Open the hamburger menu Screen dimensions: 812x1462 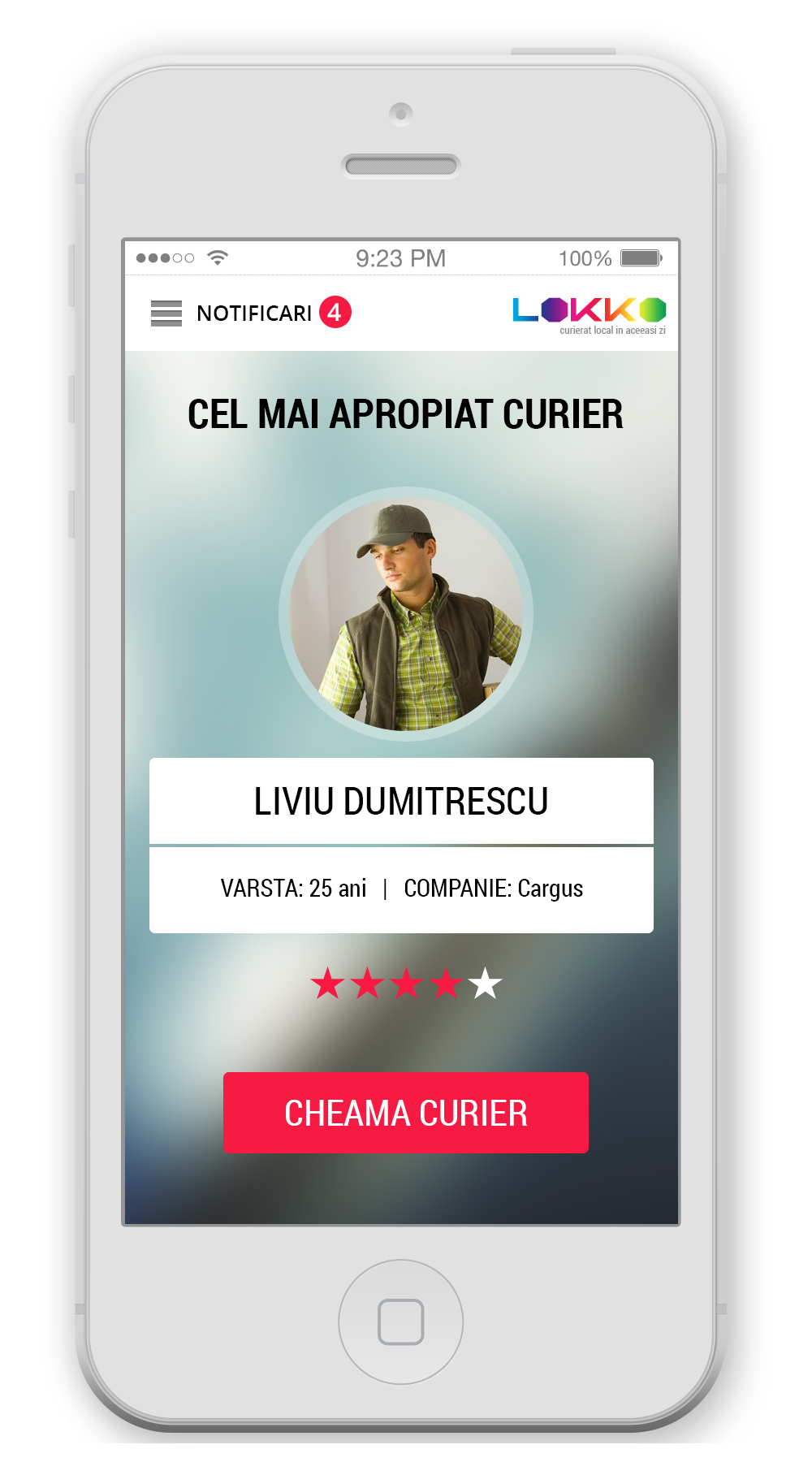coord(166,313)
